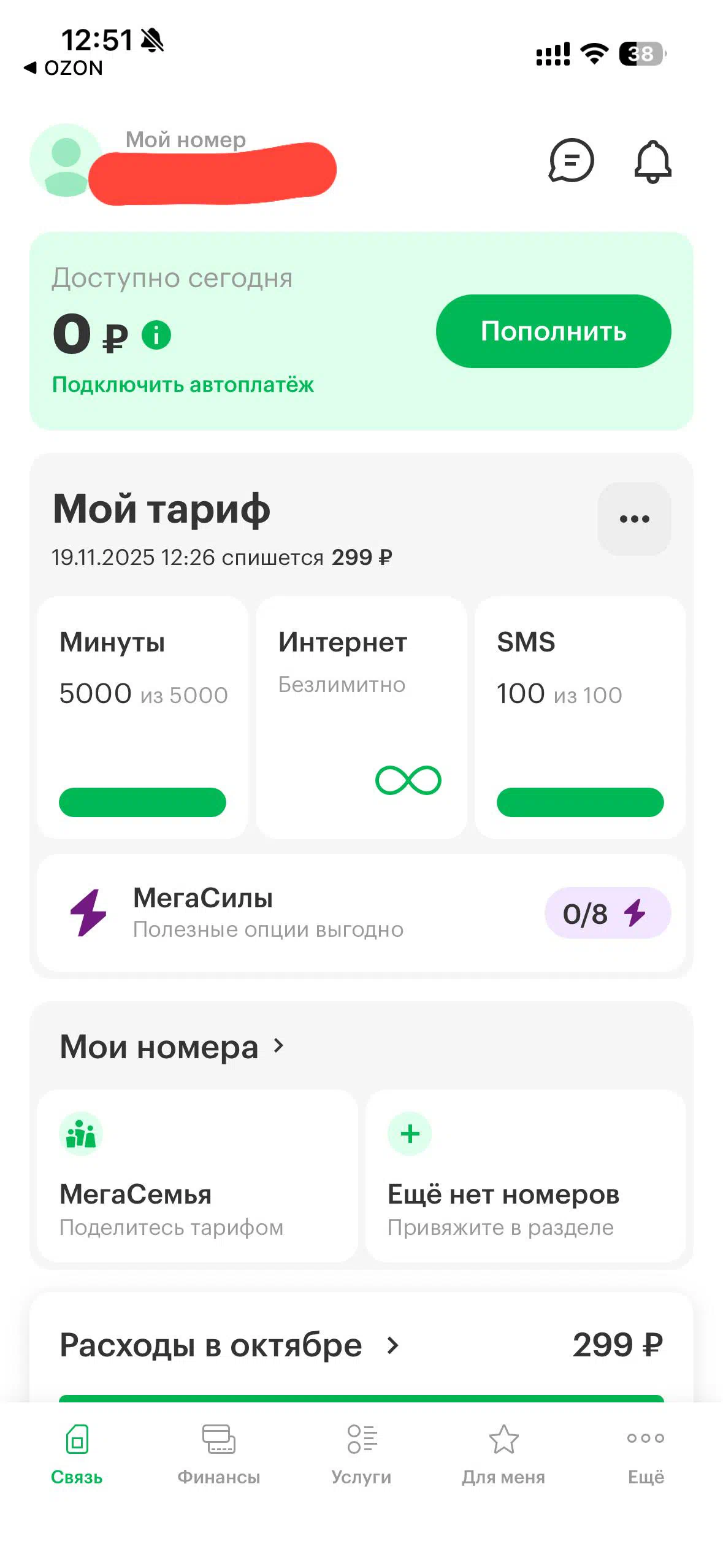Open the Интернет card

click(x=361, y=717)
